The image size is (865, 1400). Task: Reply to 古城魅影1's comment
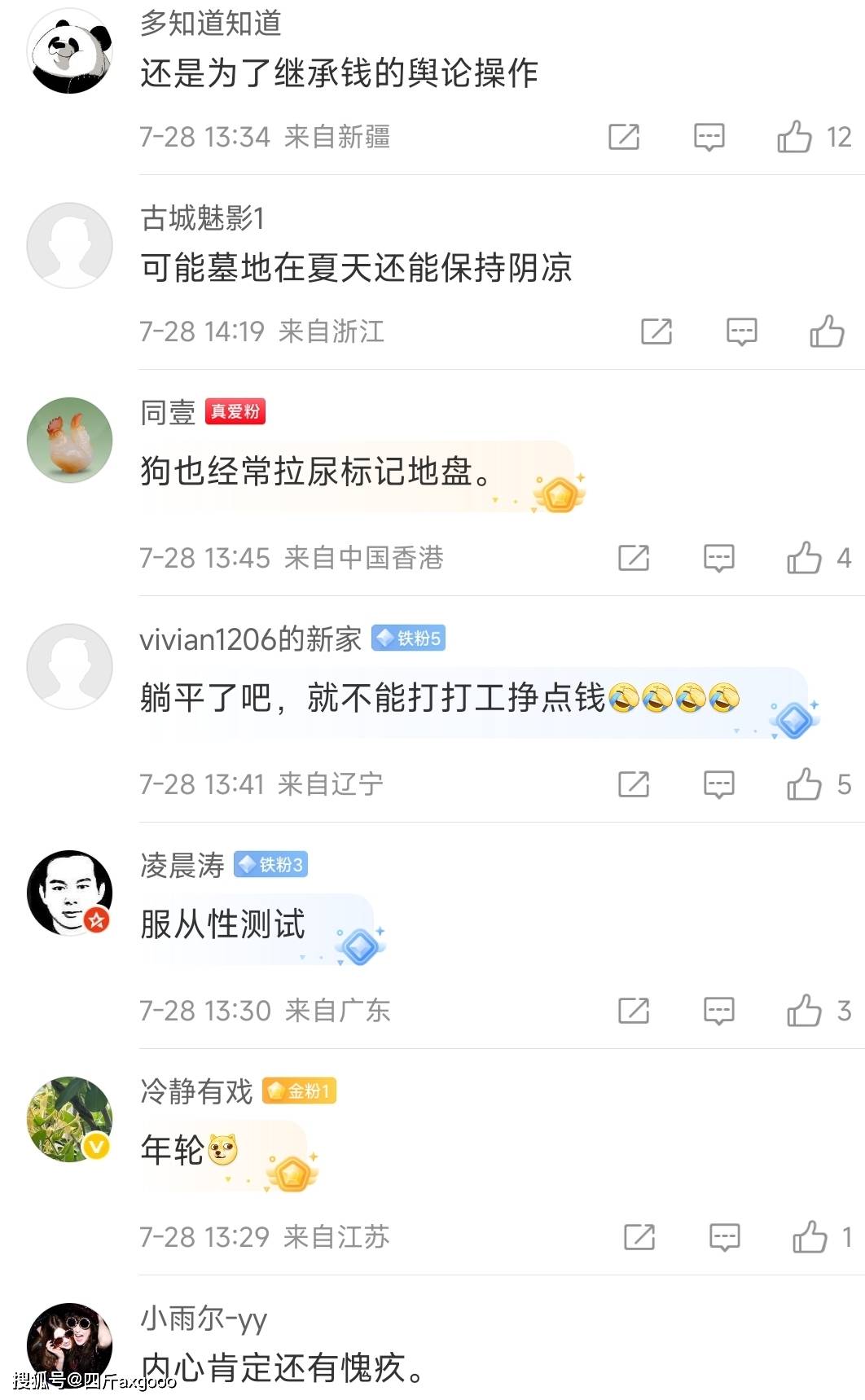[x=741, y=331]
